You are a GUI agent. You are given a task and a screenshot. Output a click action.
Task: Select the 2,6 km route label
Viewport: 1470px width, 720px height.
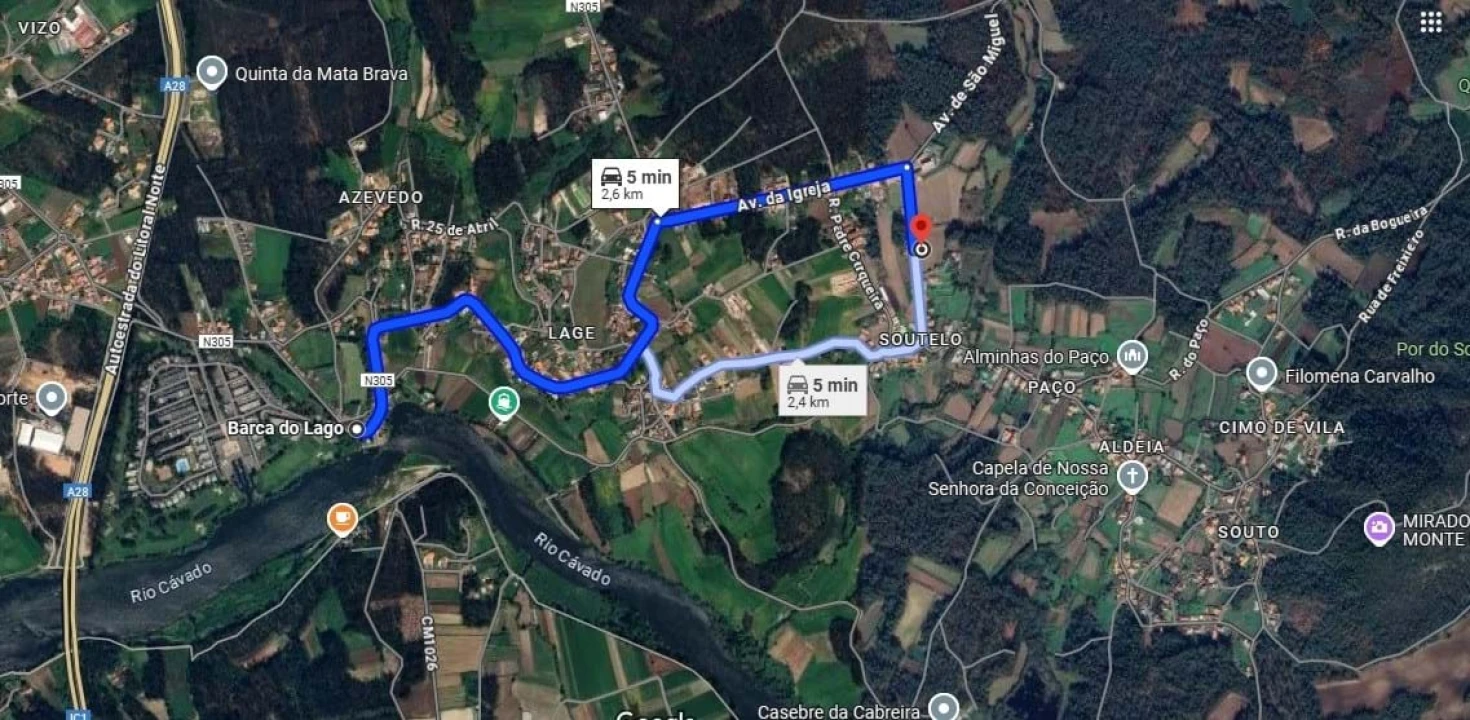click(x=636, y=184)
